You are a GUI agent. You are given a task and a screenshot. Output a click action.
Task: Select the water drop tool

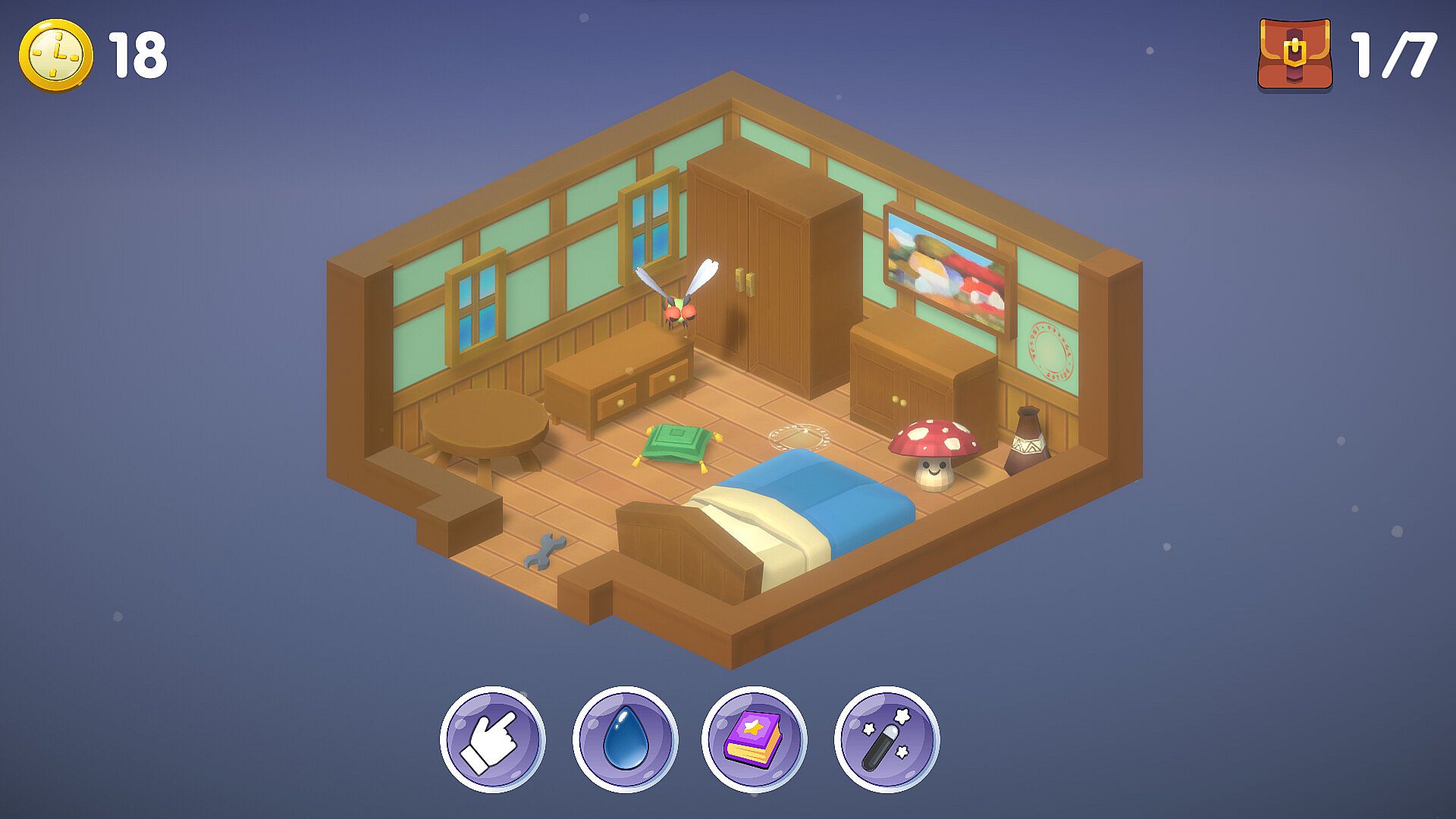(x=625, y=739)
